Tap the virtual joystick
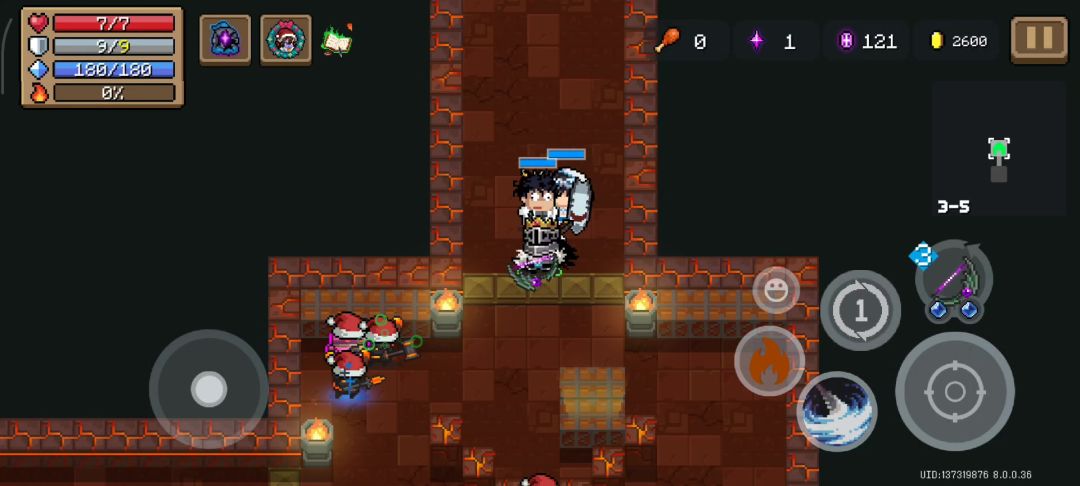This screenshot has width=1080, height=486. click(208, 389)
